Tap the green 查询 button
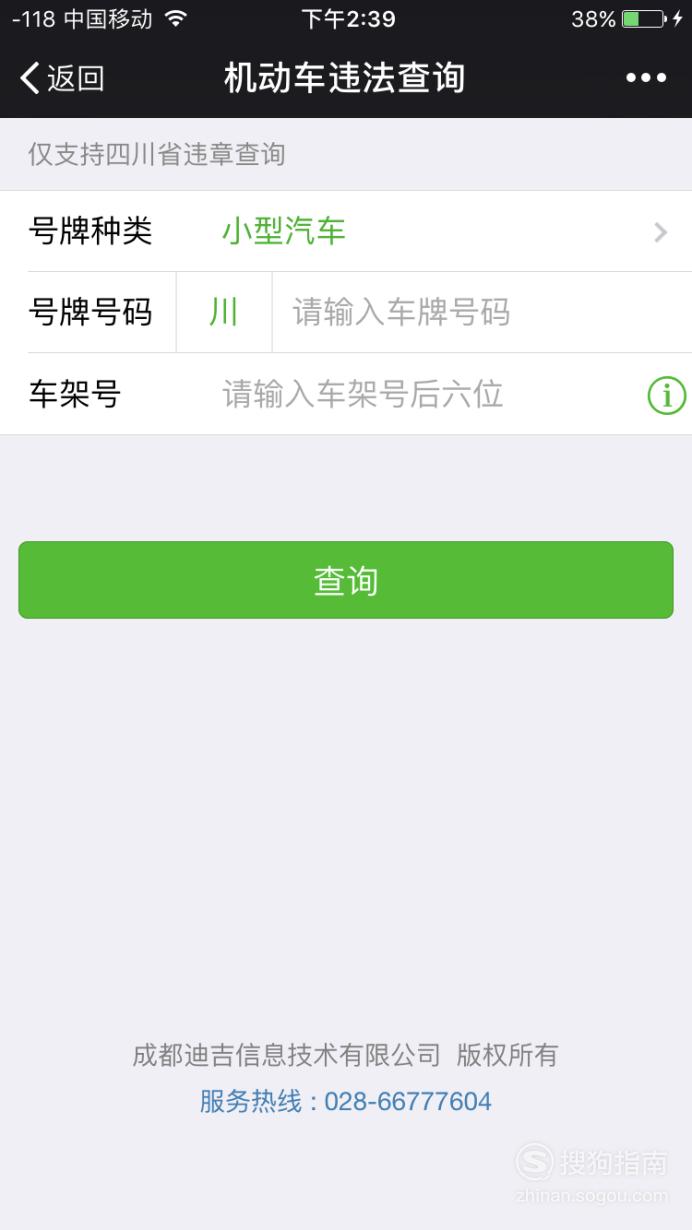The width and height of the screenshot is (692, 1230). [x=346, y=580]
